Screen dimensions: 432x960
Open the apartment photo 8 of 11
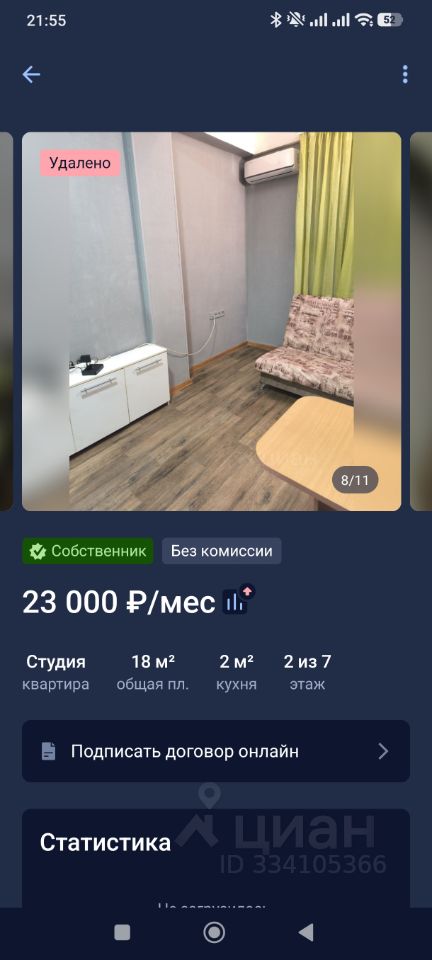click(212, 321)
